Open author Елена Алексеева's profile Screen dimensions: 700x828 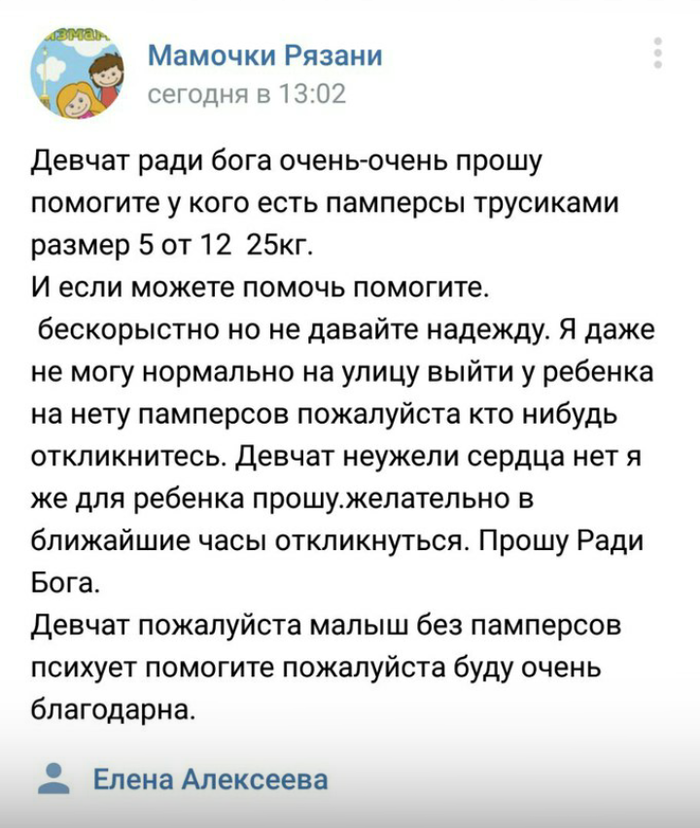(210, 780)
